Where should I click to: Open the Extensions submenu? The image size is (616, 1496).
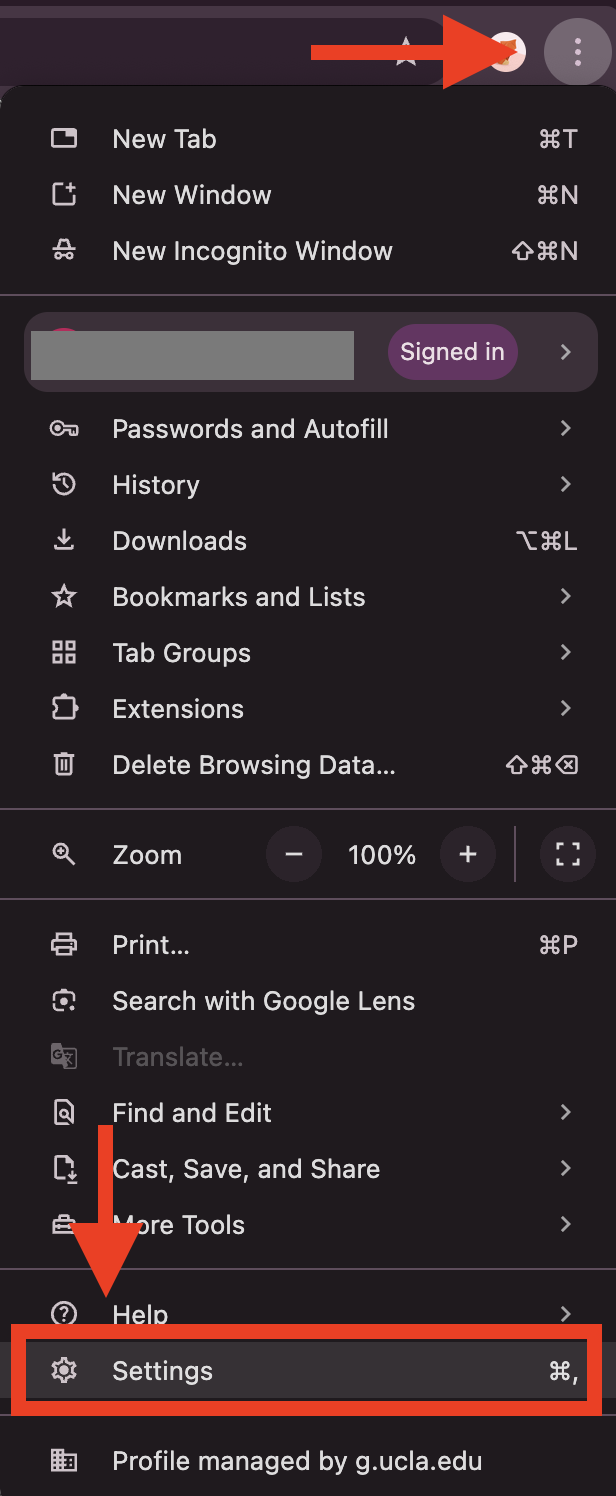coord(178,709)
